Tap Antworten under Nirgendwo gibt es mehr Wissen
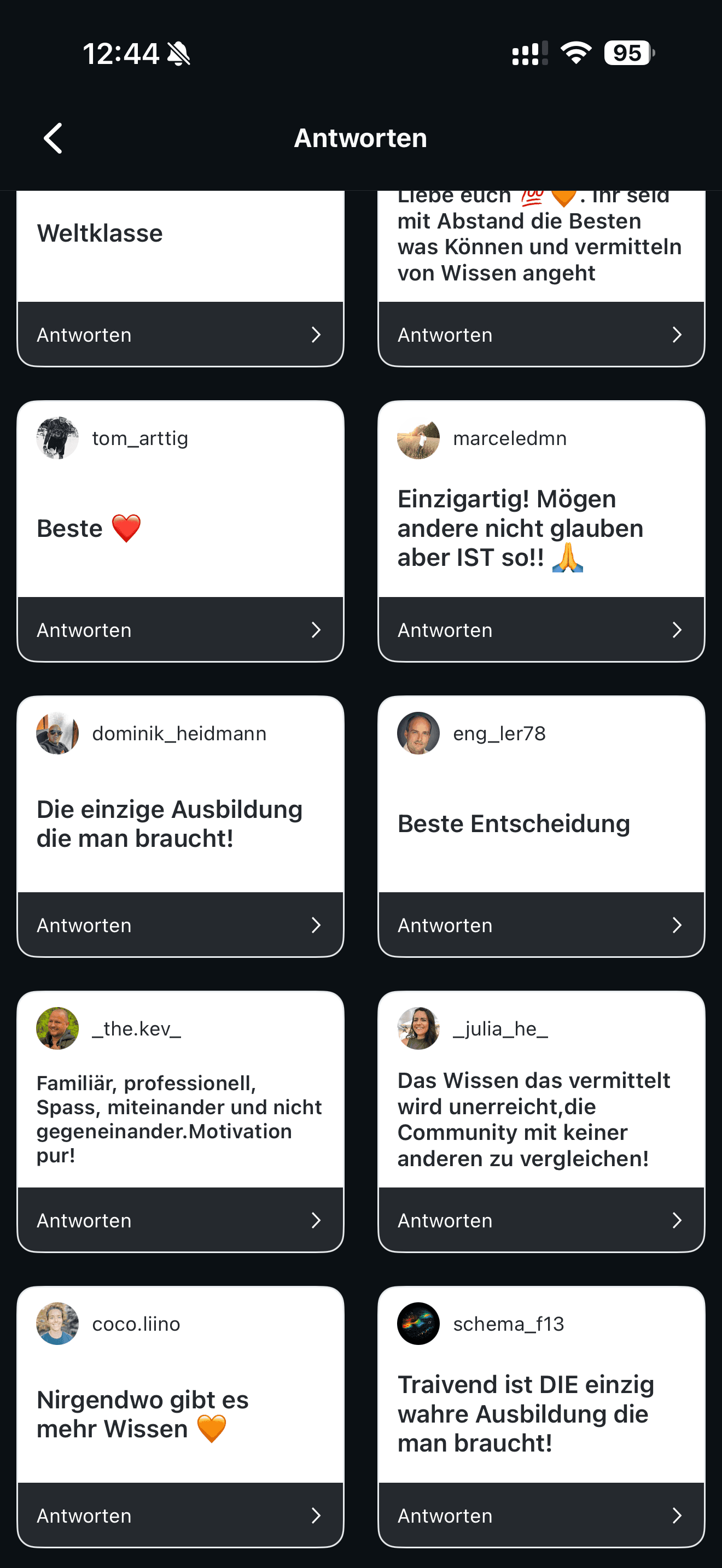 [x=83, y=1515]
